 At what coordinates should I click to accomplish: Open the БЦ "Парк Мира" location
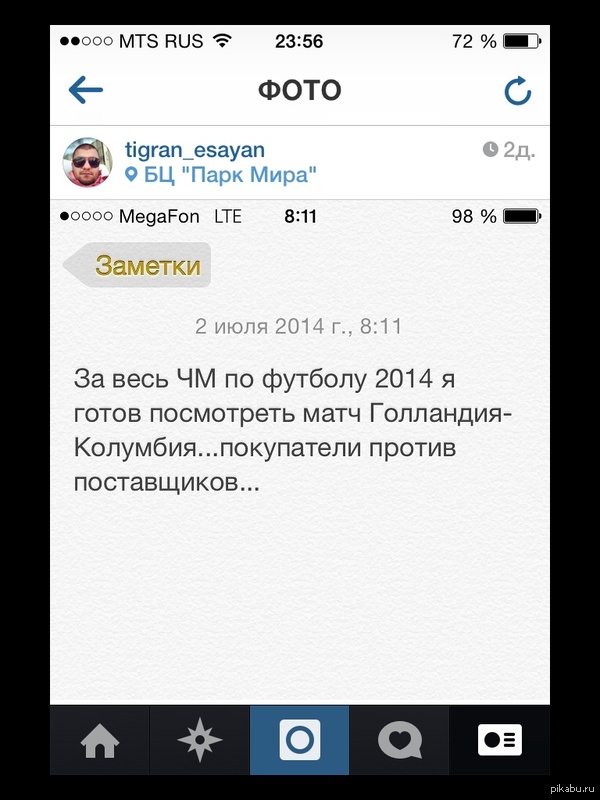click(221, 176)
